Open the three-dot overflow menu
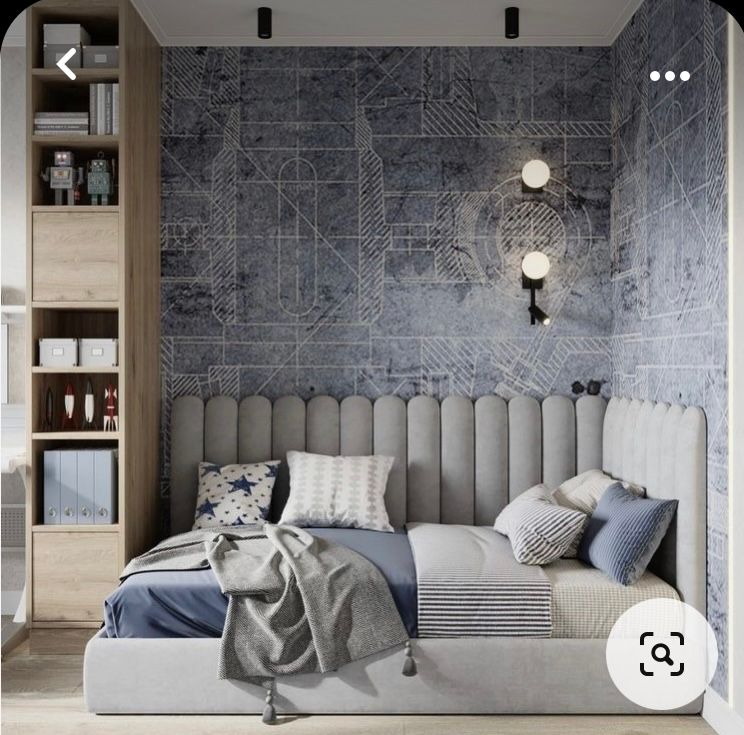The width and height of the screenshot is (744, 735). 669,76
